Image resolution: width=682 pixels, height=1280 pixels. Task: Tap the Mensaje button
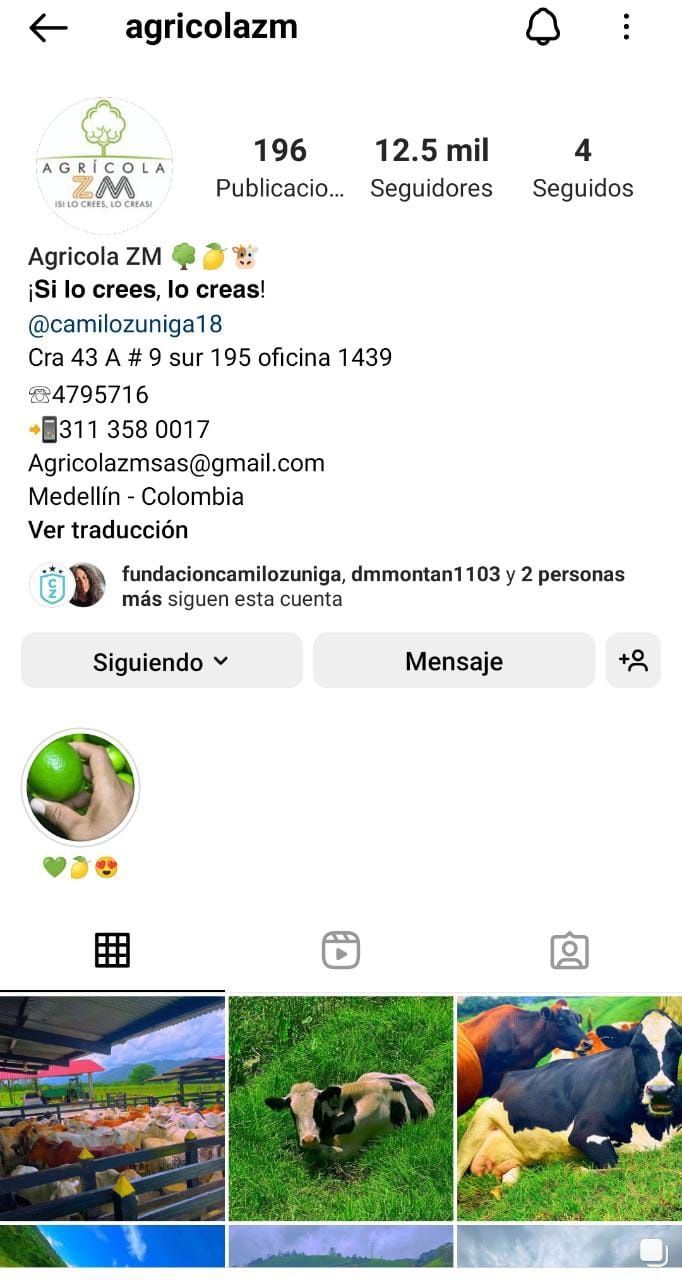(x=453, y=661)
